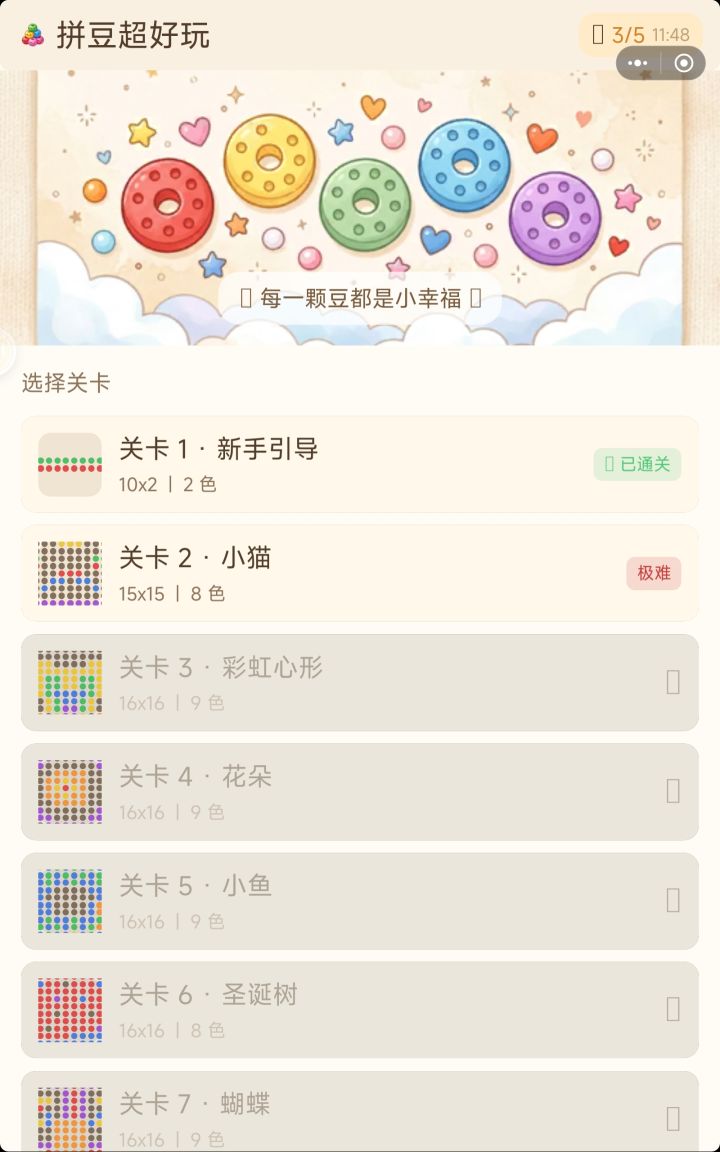The image size is (720, 1152).
Task: Tap the capsule circle button top right
Action: (x=684, y=63)
